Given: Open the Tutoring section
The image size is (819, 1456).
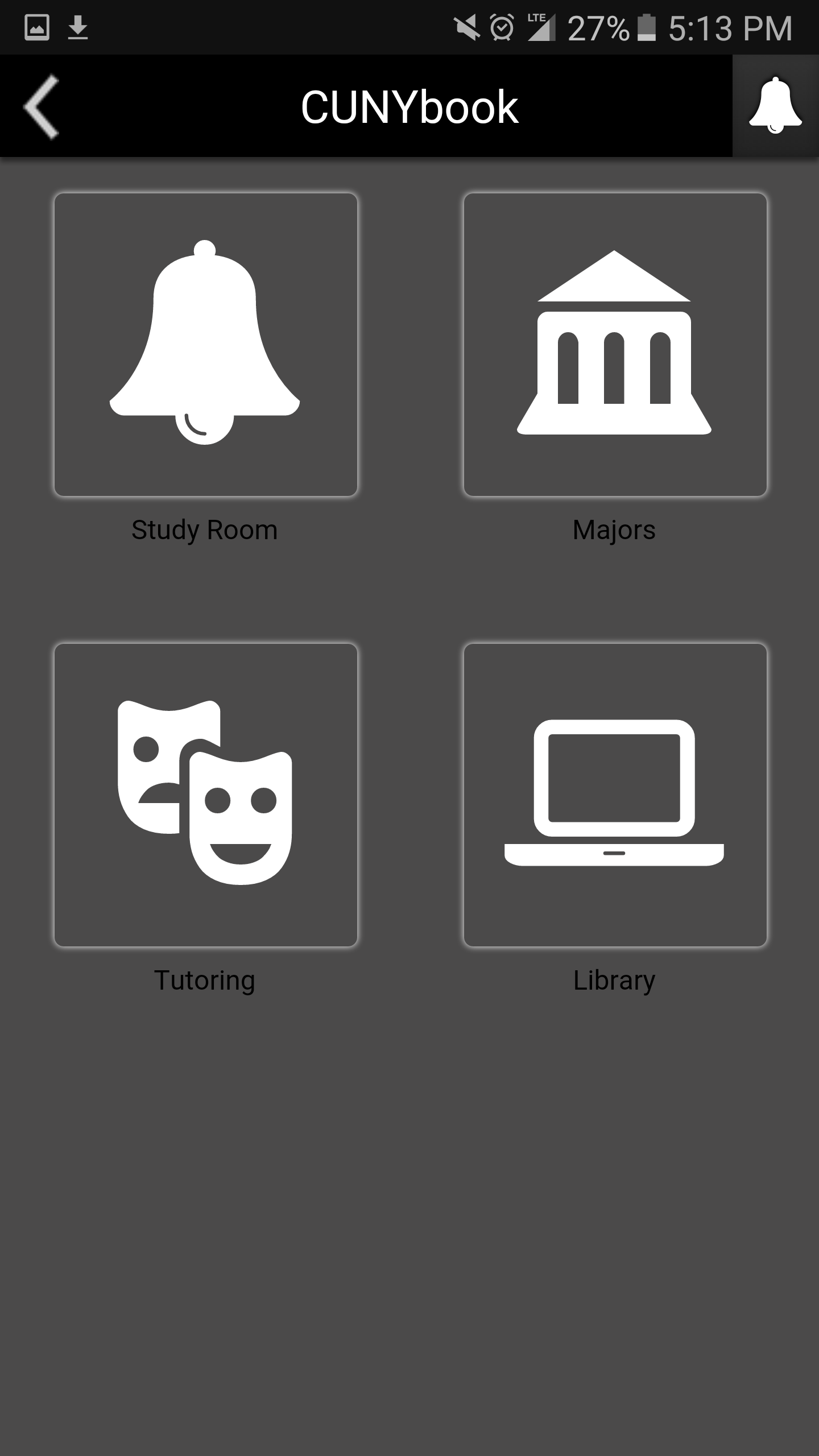Looking at the screenshot, I should pyautogui.click(x=205, y=795).
